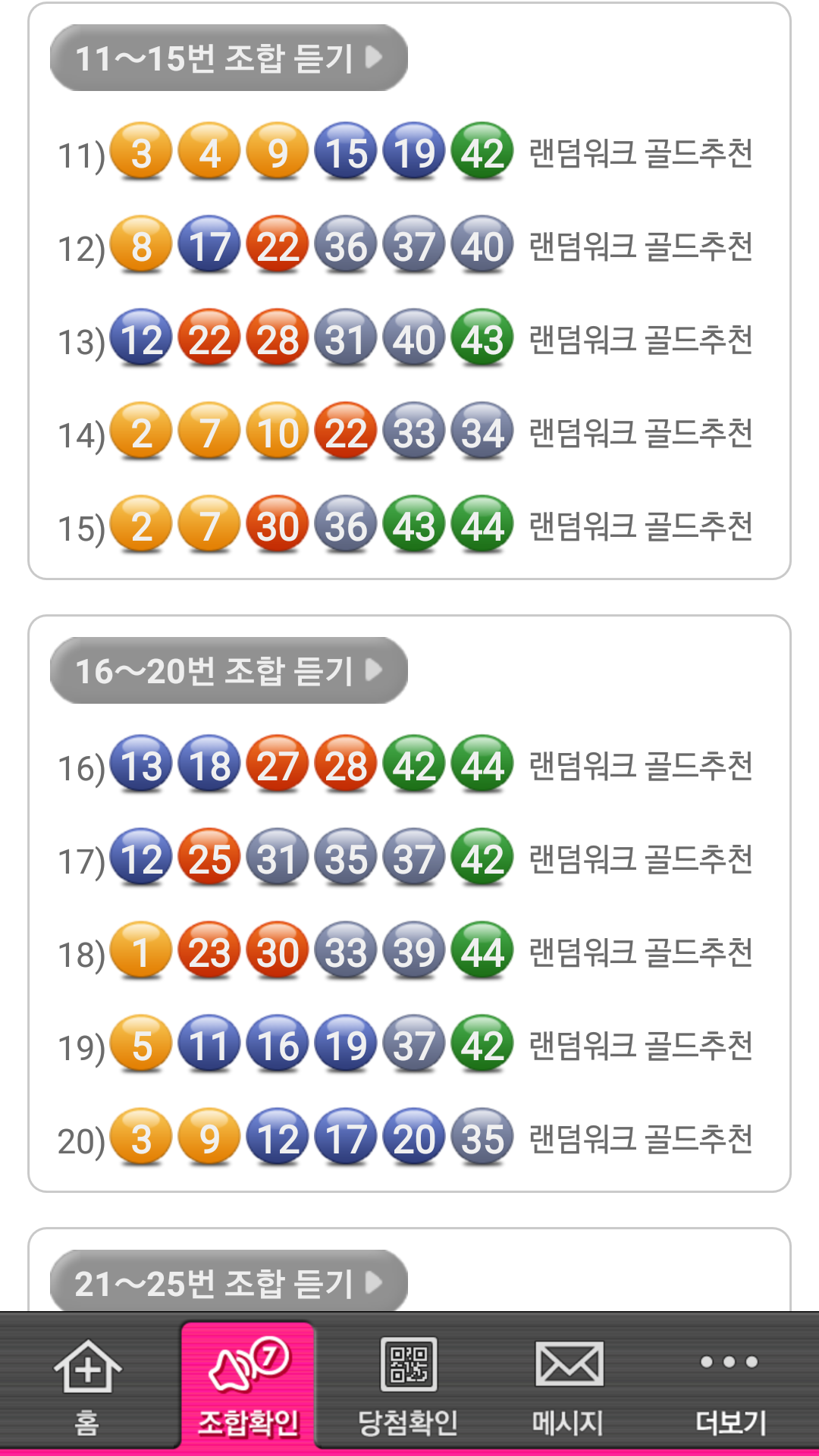Listen to combinations 16~20

coord(228,671)
